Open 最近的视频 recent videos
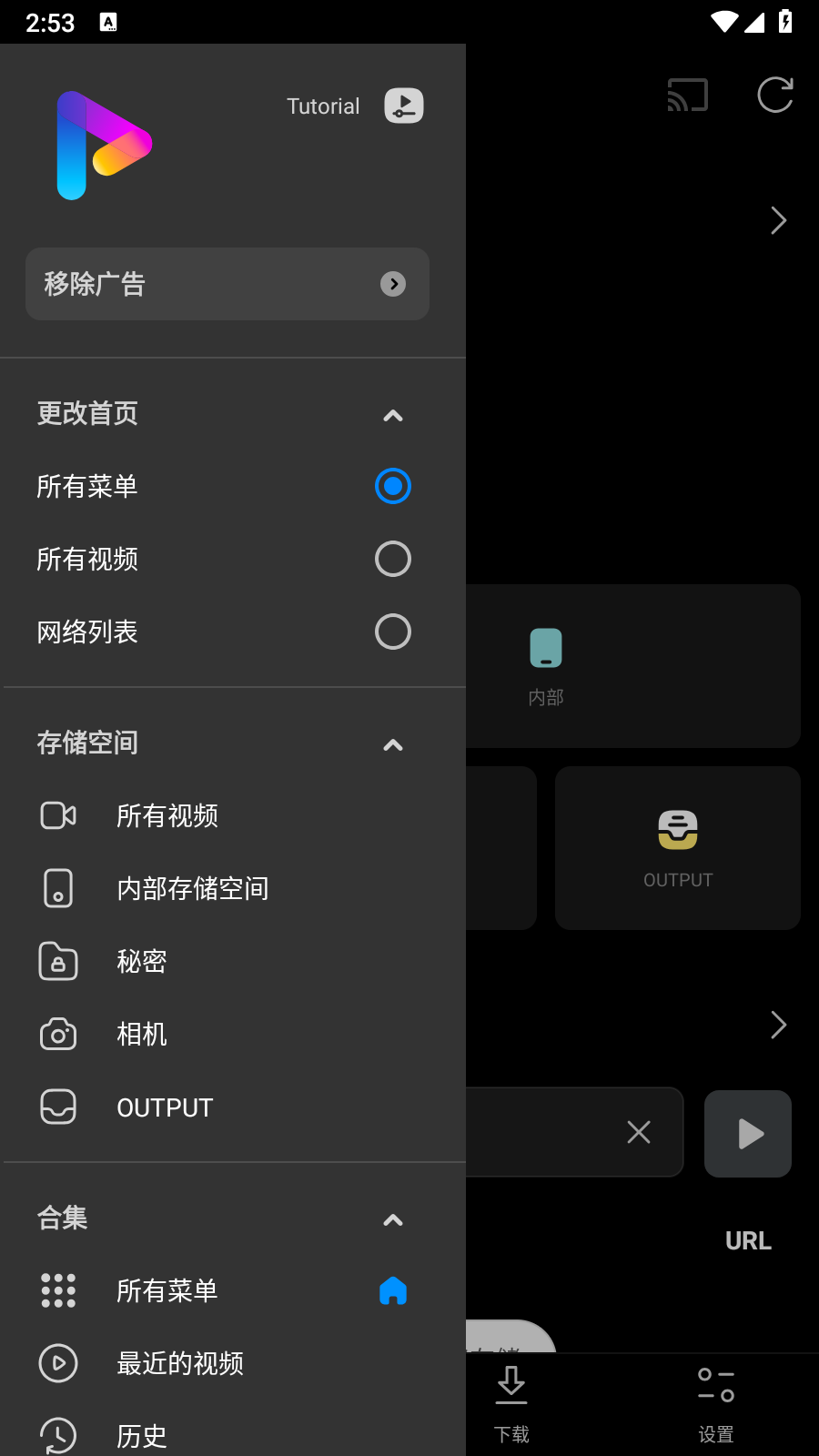 (179, 1363)
